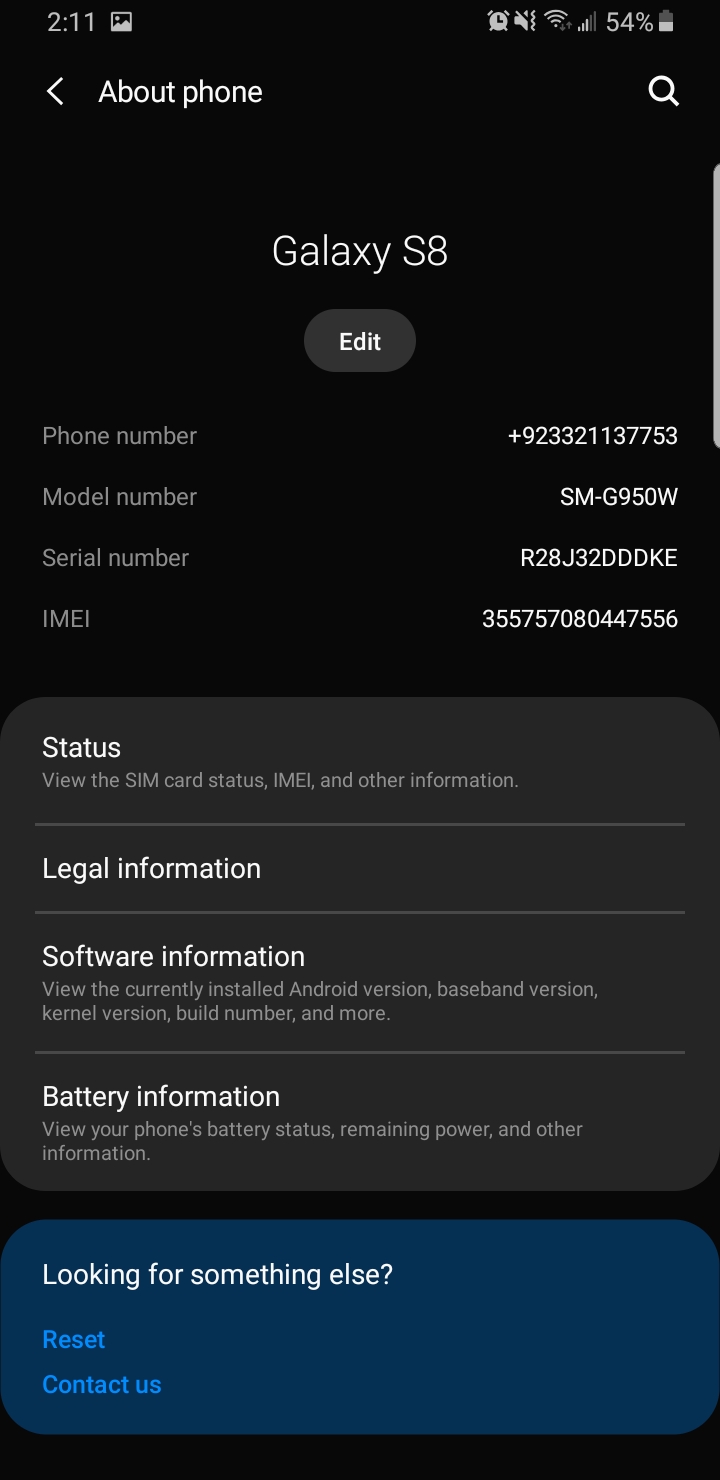Tap Edit to rename the device

click(x=360, y=341)
